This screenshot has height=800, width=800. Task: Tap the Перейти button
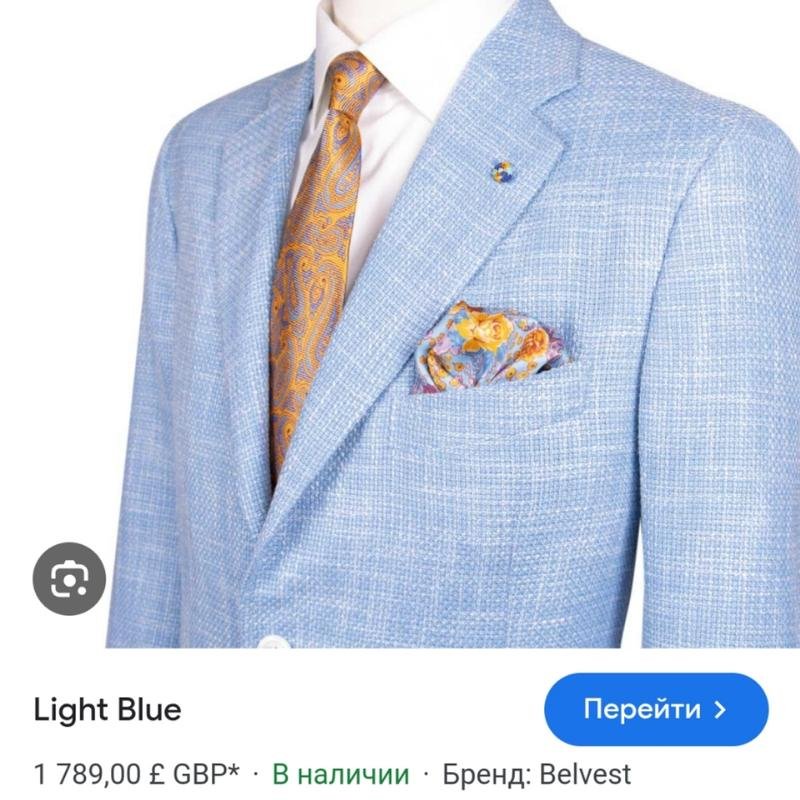656,710
